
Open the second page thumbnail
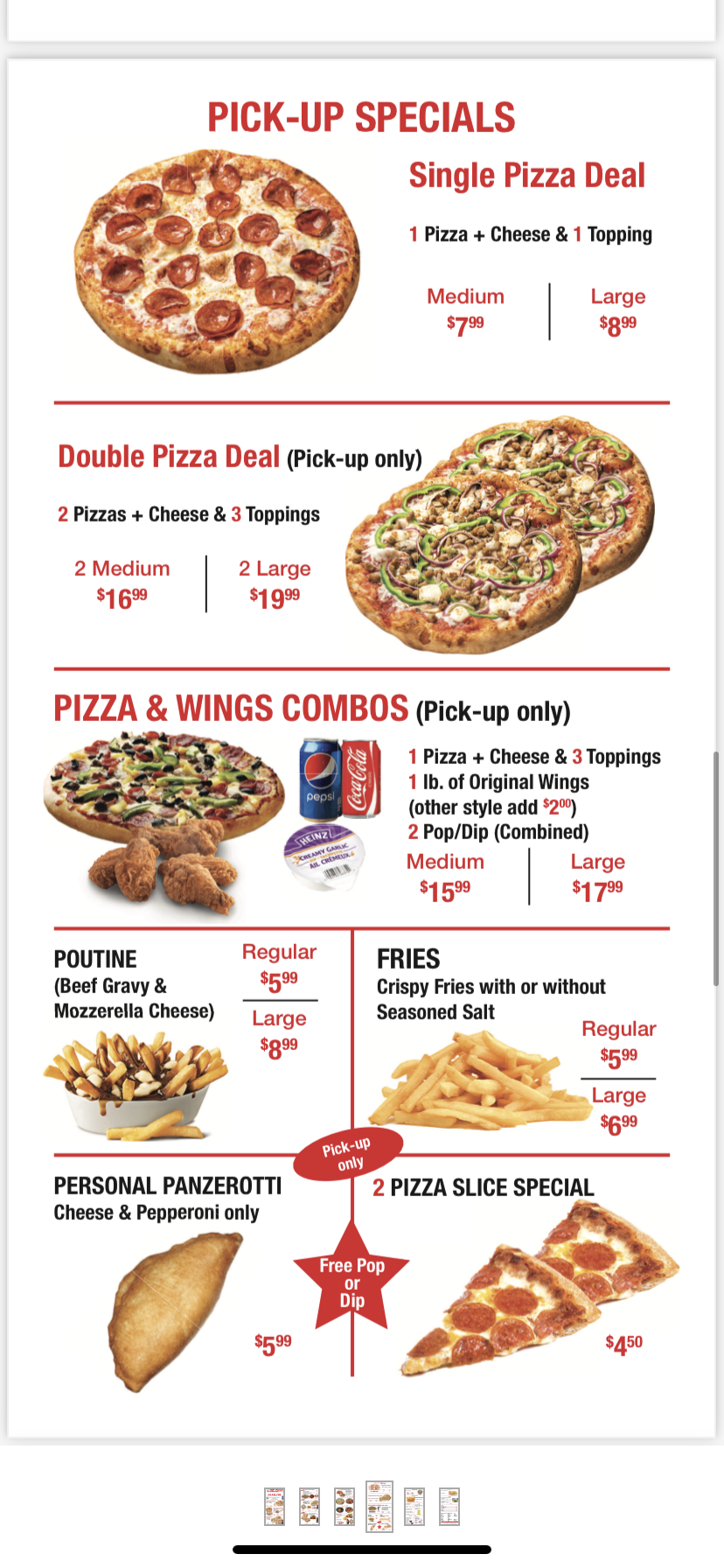click(310, 1506)
